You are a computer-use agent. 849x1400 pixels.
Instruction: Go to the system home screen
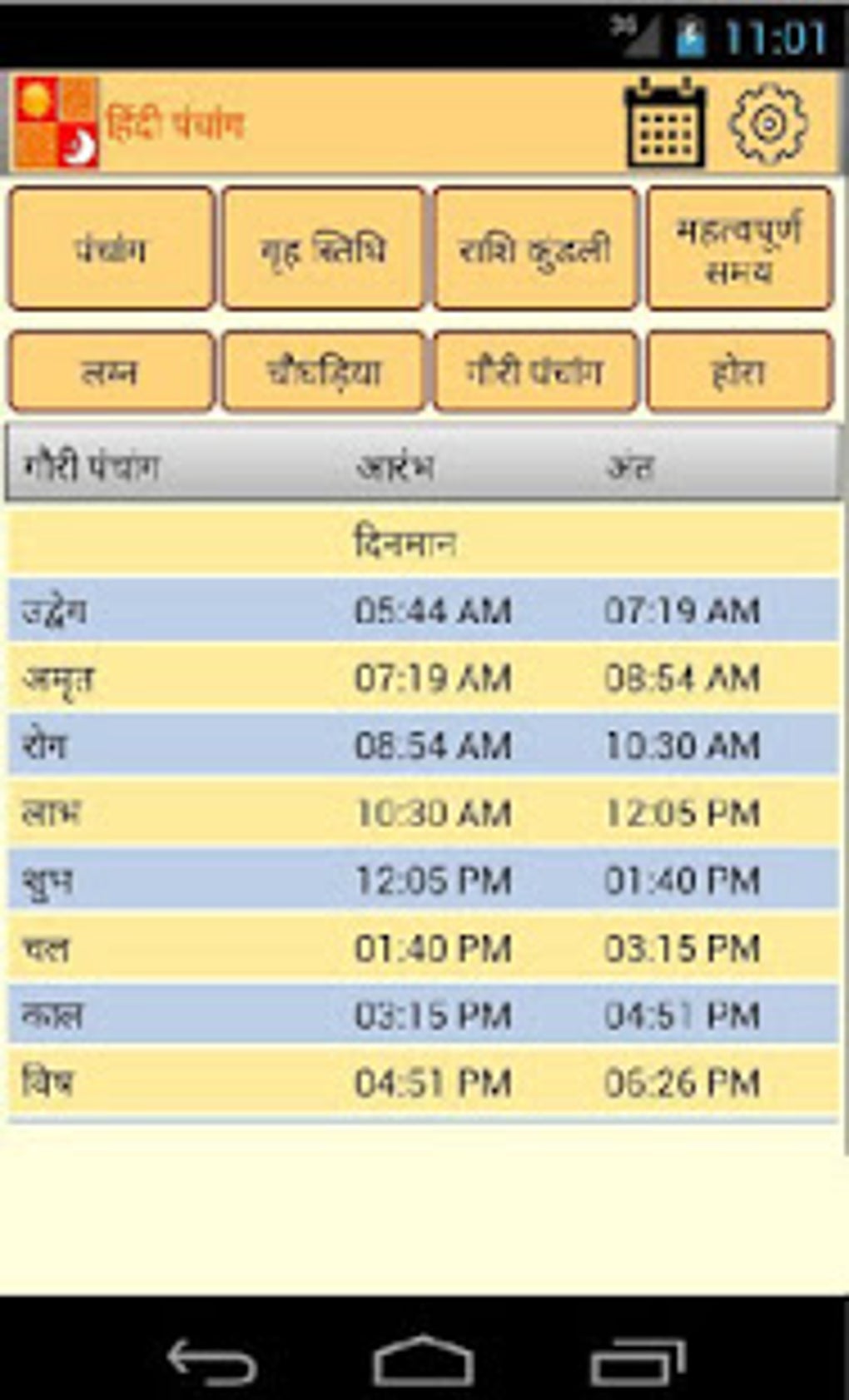tap(424, 1362)
